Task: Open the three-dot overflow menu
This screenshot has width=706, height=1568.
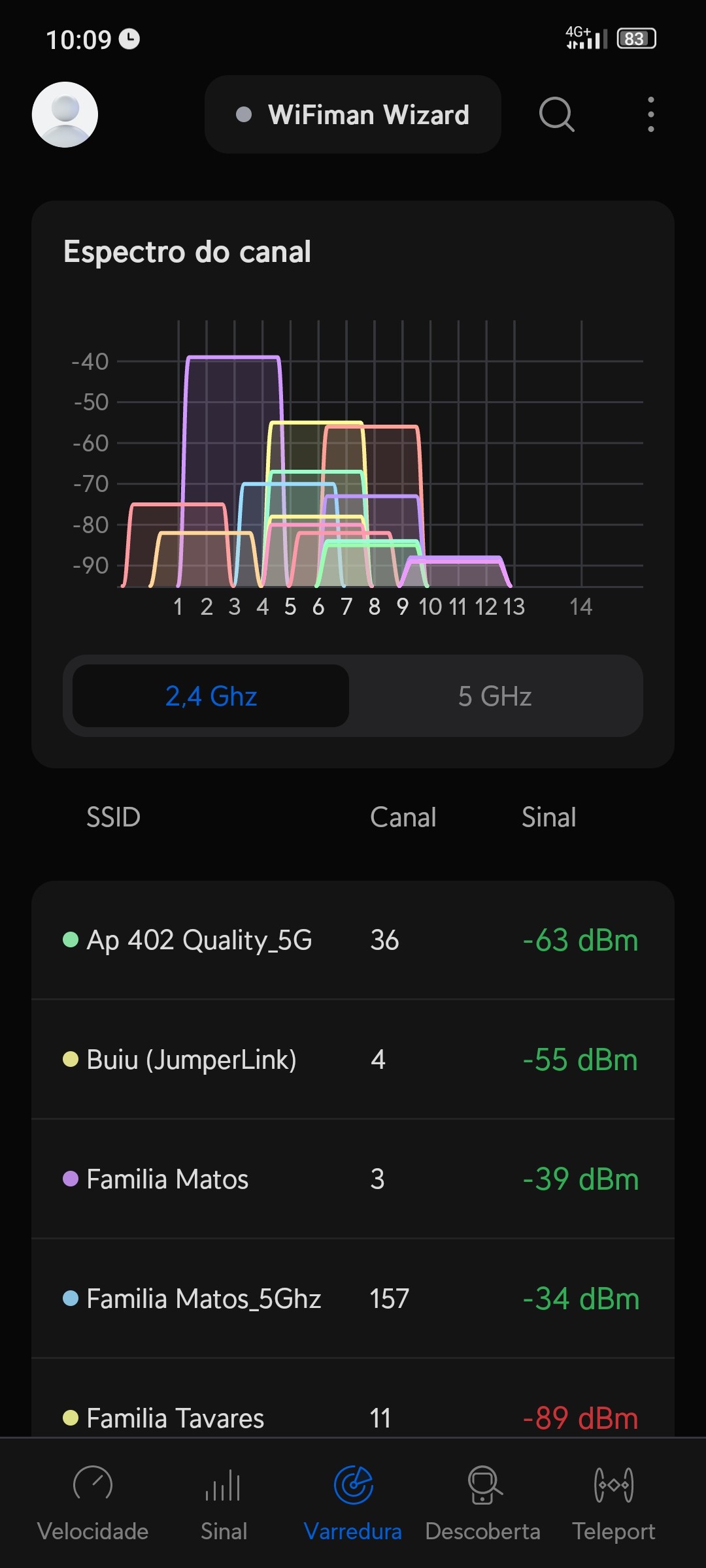Action: click(x=650, y=114)
